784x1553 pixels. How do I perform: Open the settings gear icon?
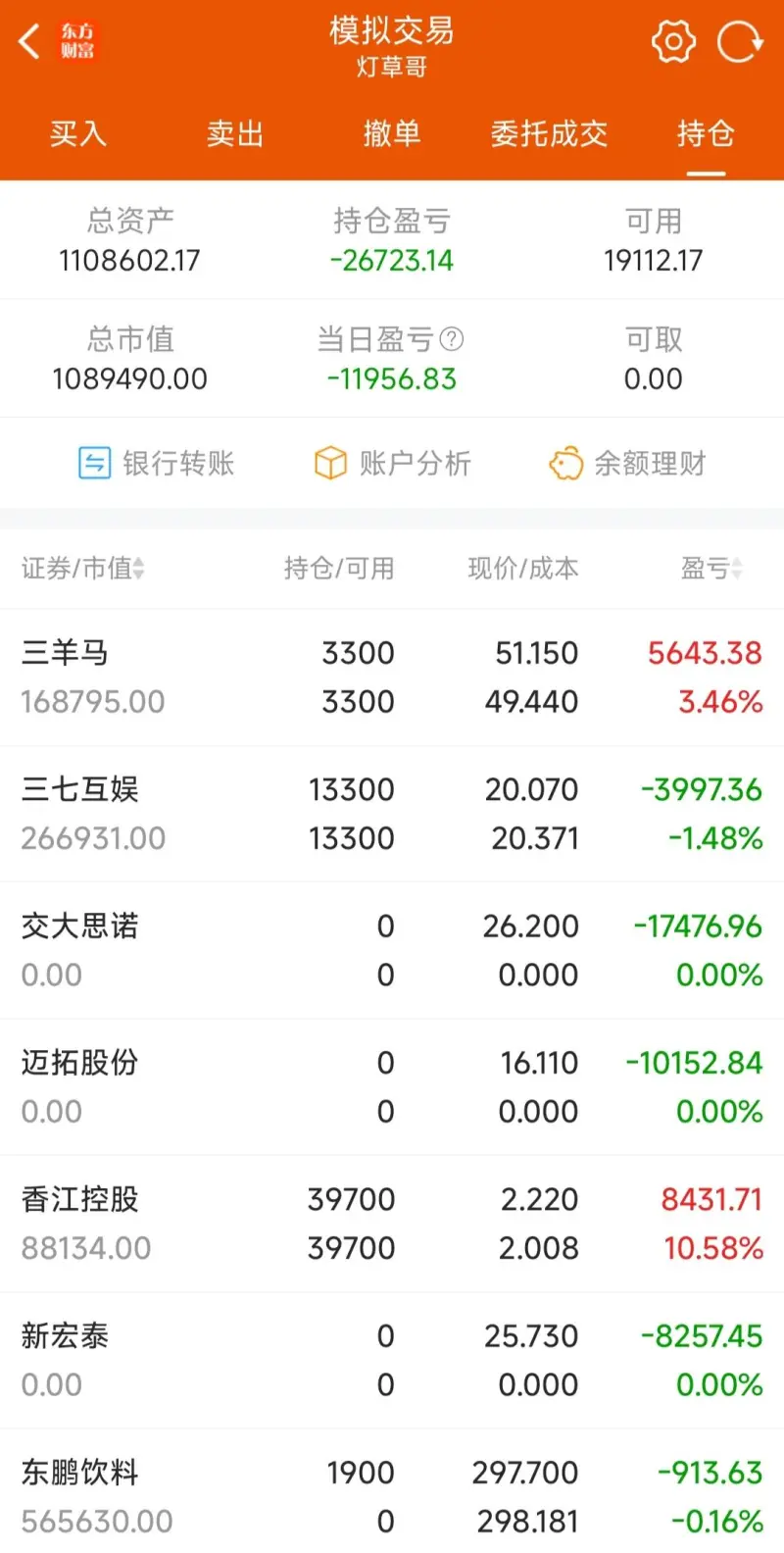(673, 42)
